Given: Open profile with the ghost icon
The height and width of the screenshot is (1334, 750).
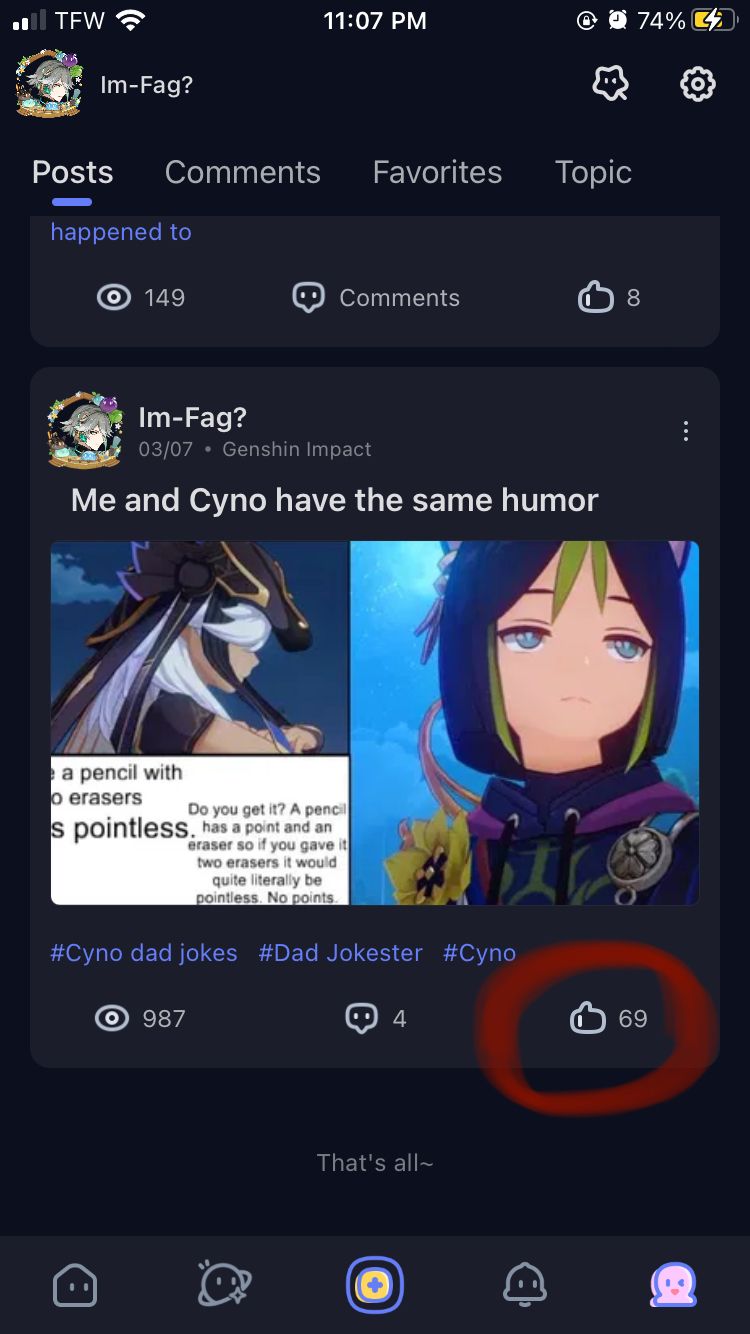Looking at the screenshot, I should (x=674, y=1286).
